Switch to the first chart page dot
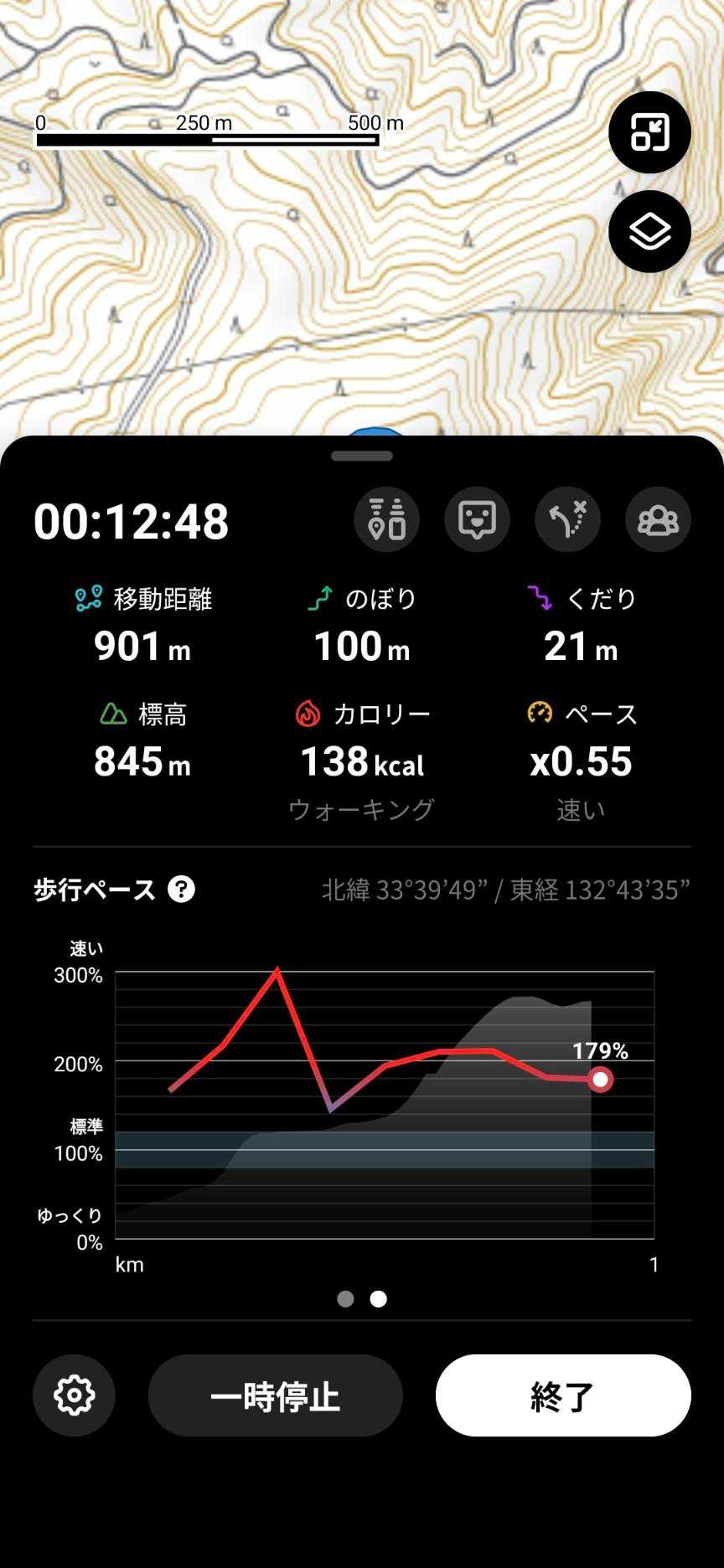This screenshot has width=724, height=1568. tap(345, 1298)
